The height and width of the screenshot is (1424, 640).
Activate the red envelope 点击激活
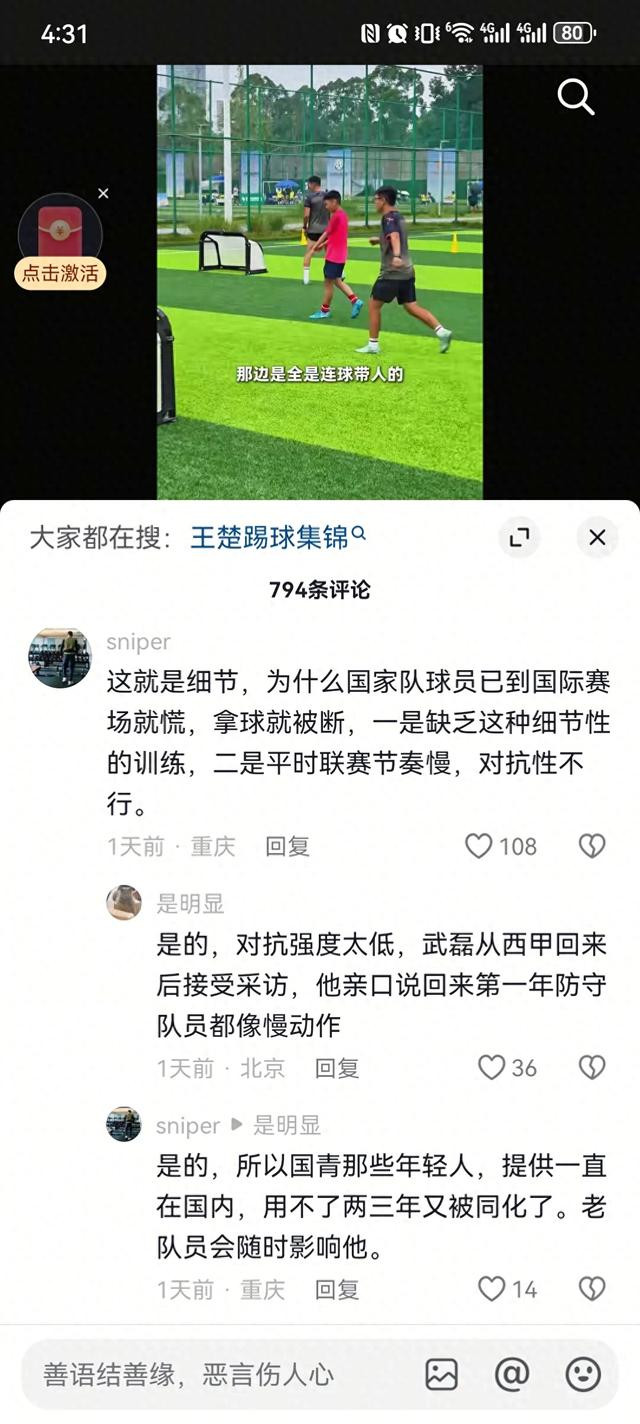pos(60,273)
